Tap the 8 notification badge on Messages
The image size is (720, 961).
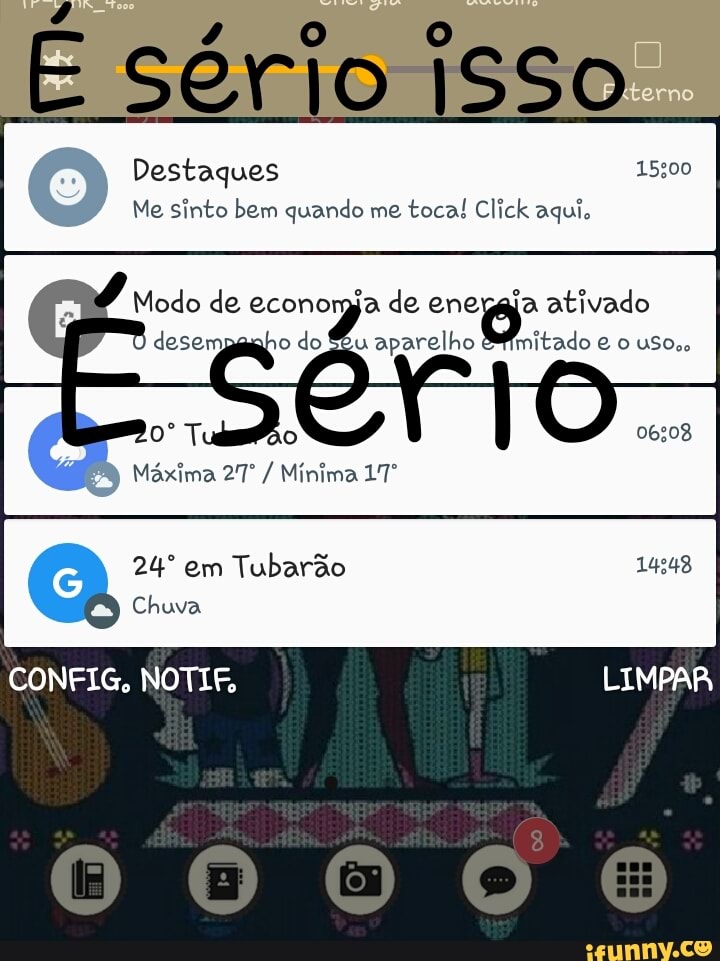534,843
